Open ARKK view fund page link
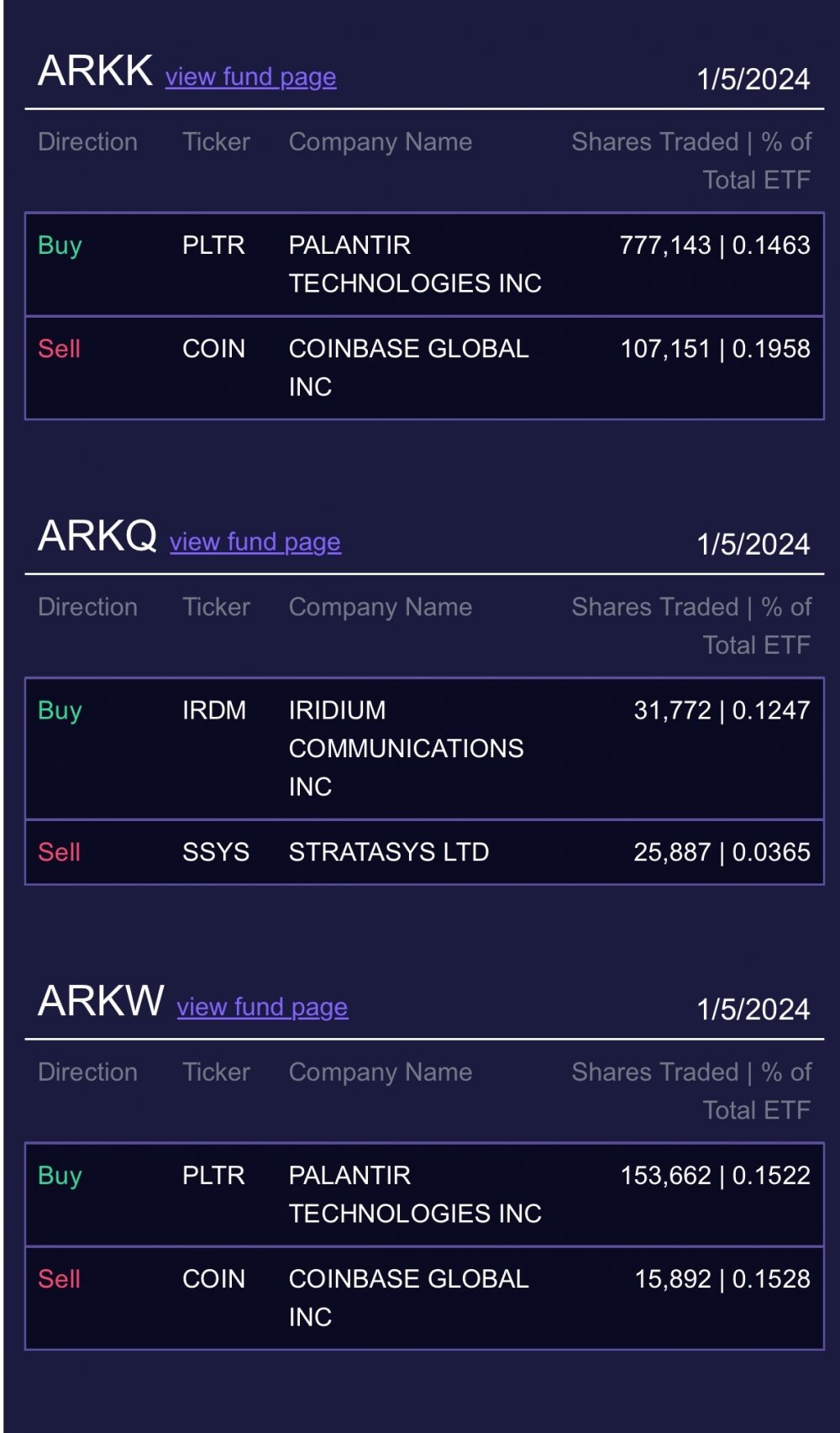The image size is (840, 1433). [x=250, y=77]
